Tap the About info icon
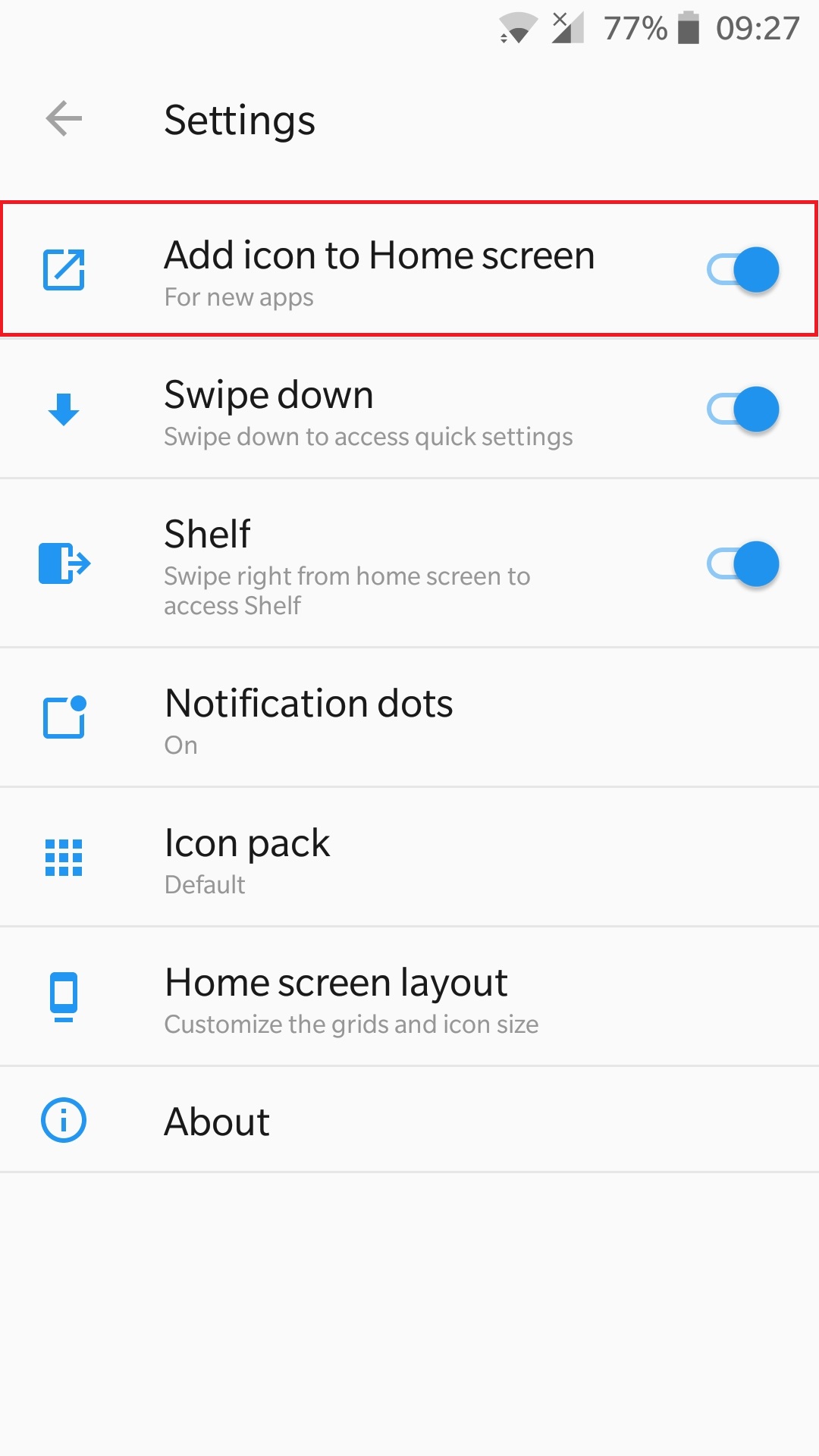This screenshot has height=1456, width=819. point(64,1121)
